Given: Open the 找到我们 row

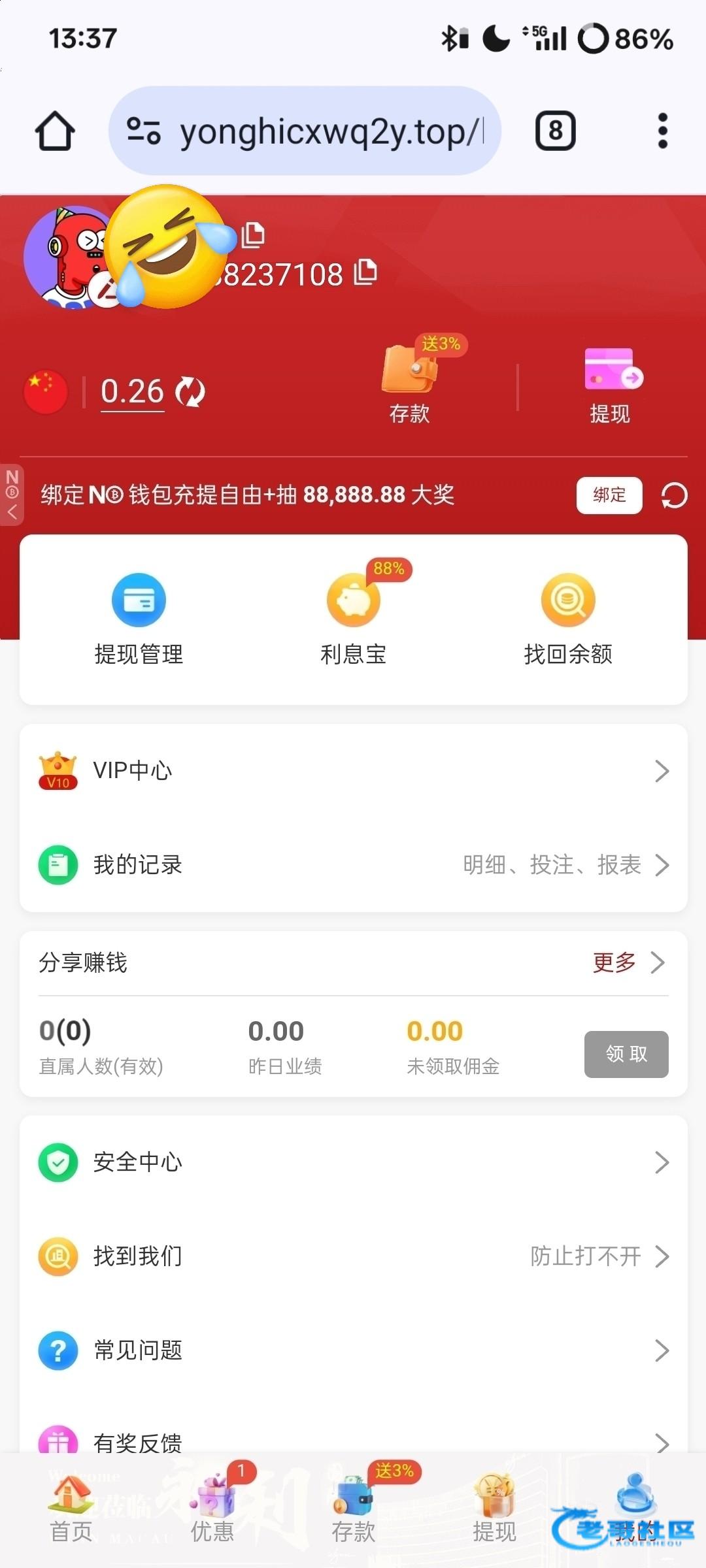Looking at the screenshot, I should (x=353, y=1256).
